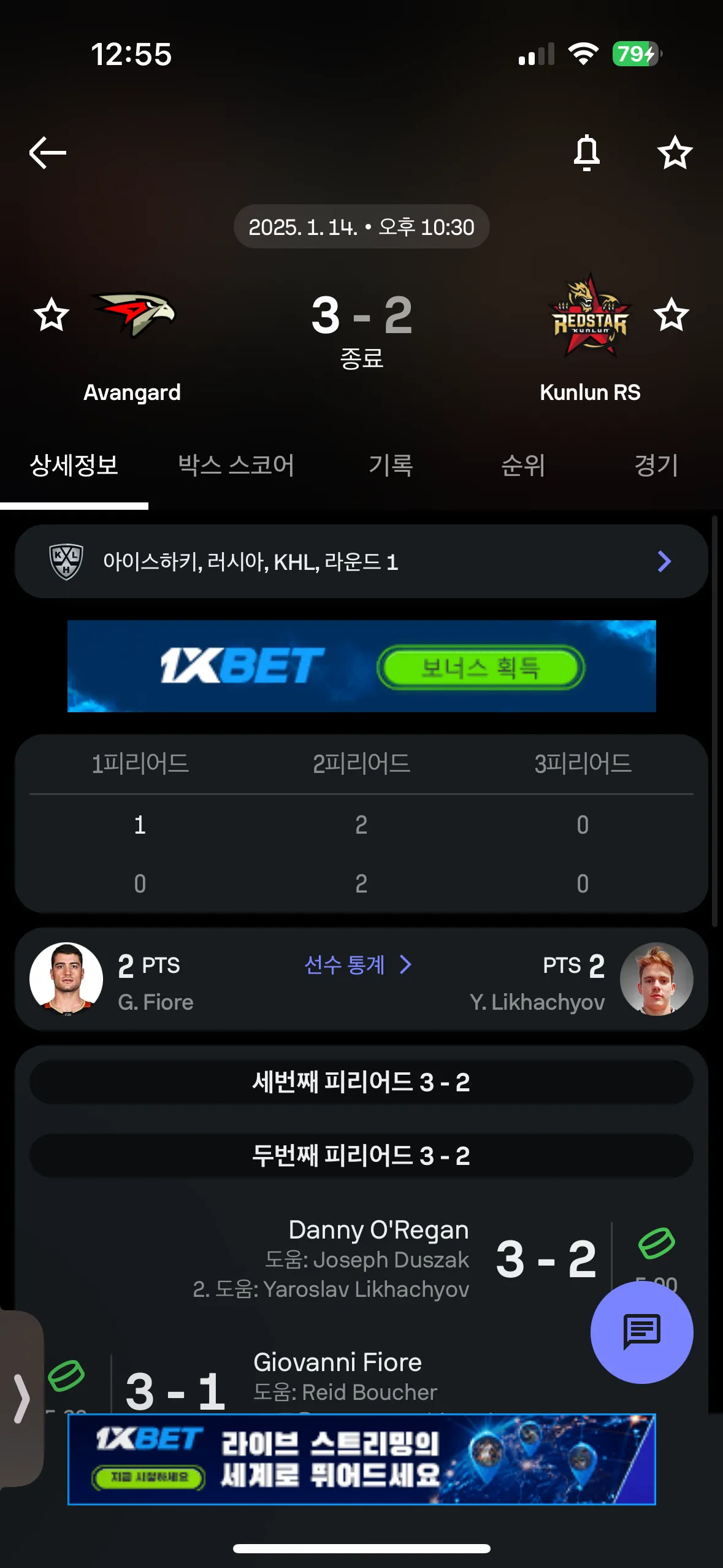This screenshot has height=1568, width=723.
Task: Open the chat floating button
Action: click(x=641, y=1332)
